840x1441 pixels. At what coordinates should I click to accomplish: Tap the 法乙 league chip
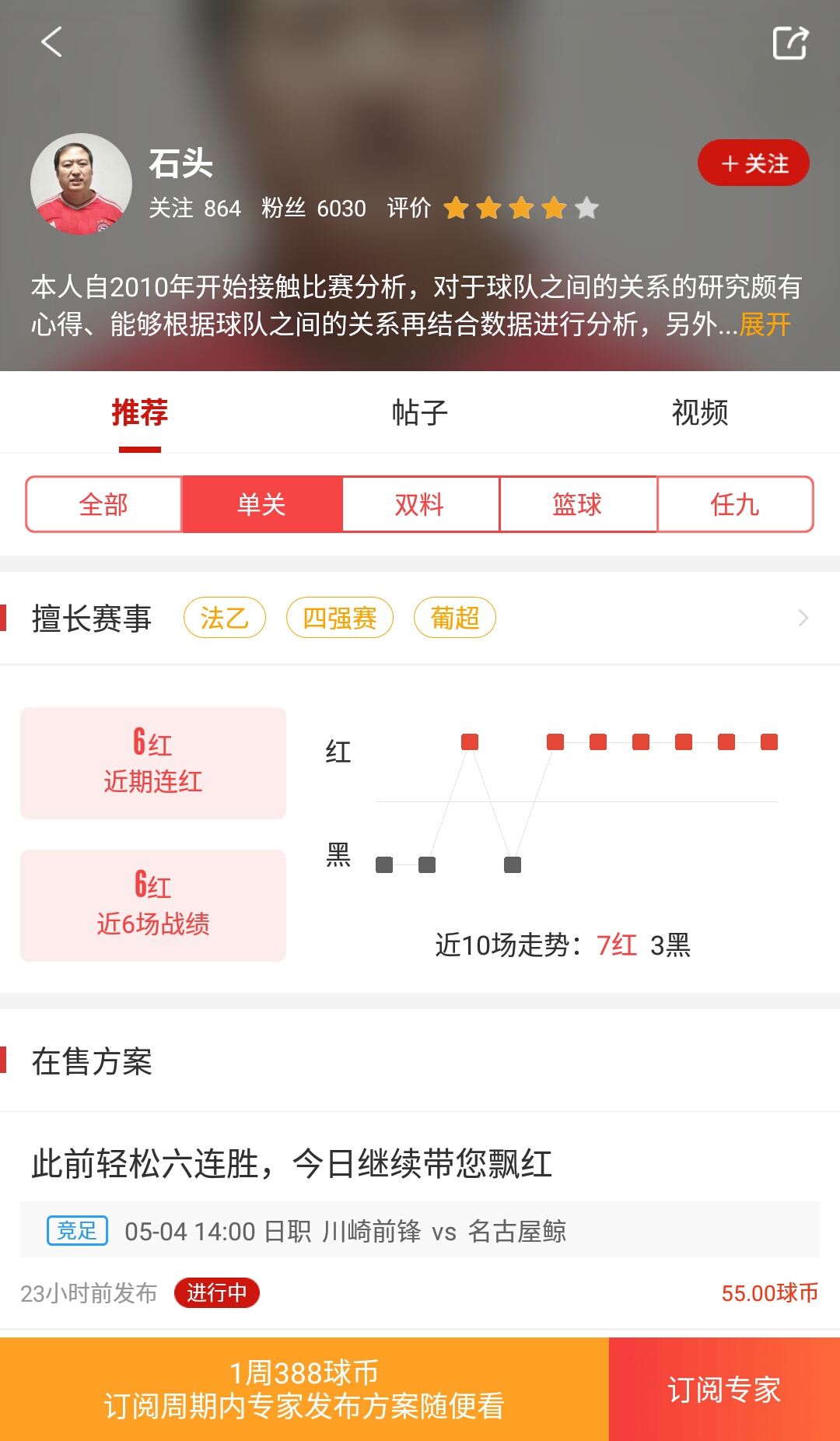224,619
